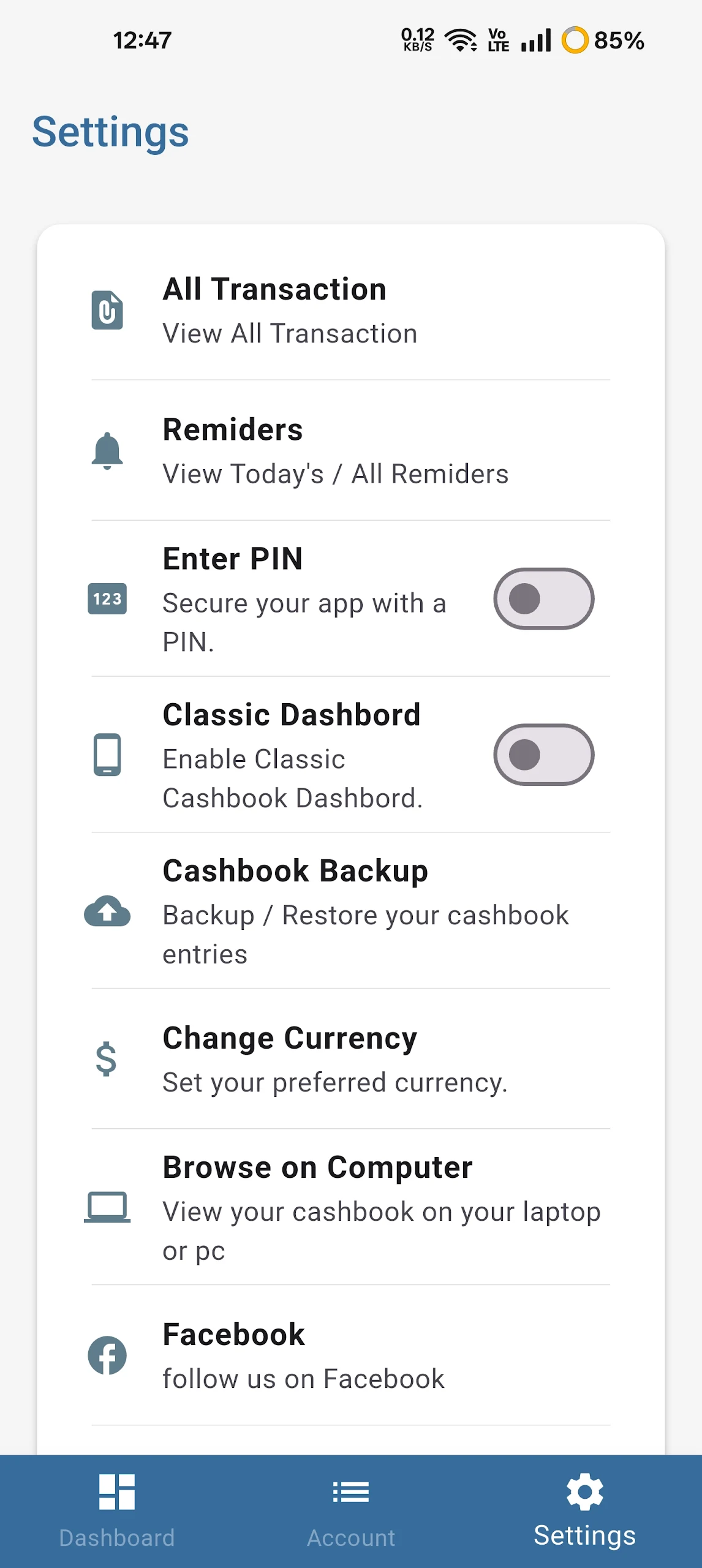702x1568 pixels.
Task: Turn on the Classic Dashbord toggle
Action: (543, 755)
